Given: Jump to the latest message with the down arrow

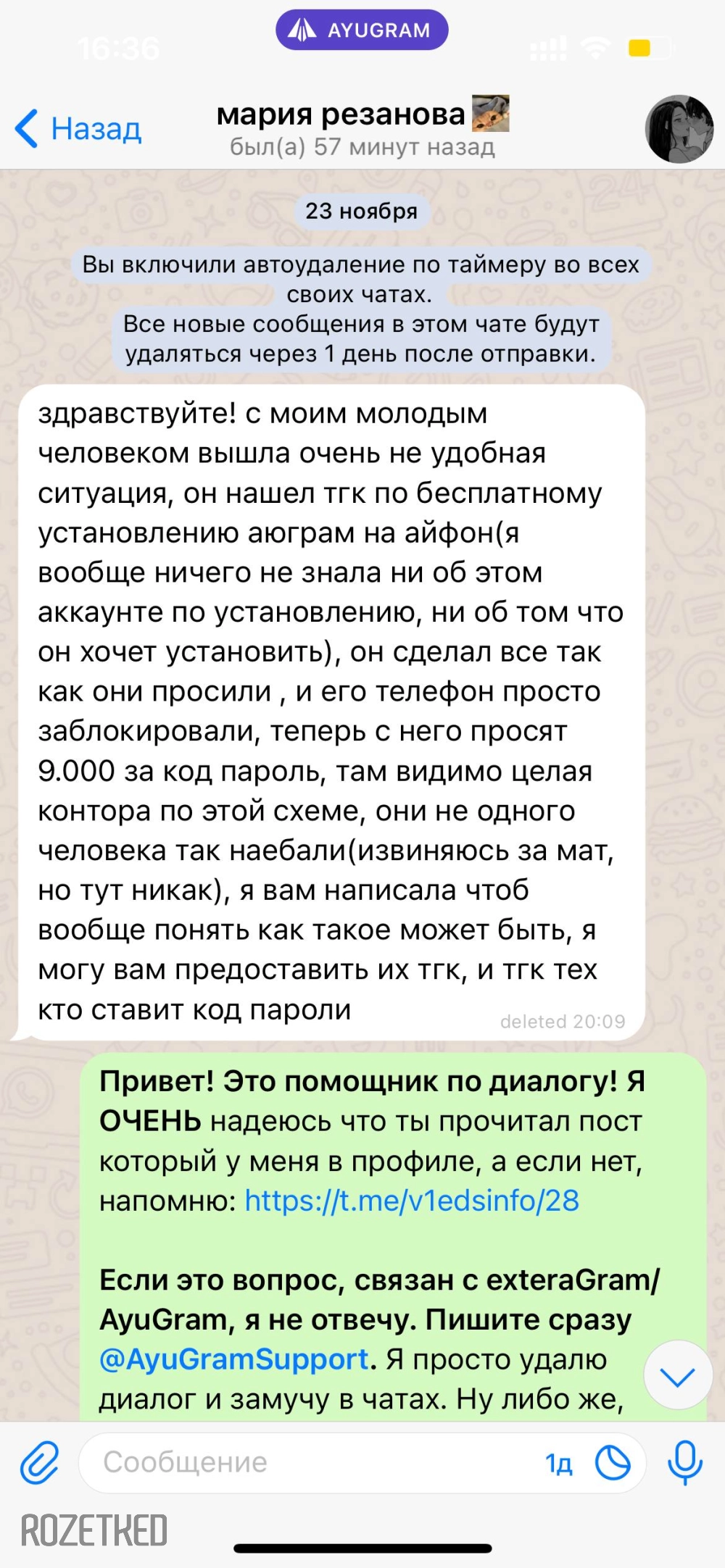Looking at the screenshot, I should pyautogui.click(x=678, y=1375).
